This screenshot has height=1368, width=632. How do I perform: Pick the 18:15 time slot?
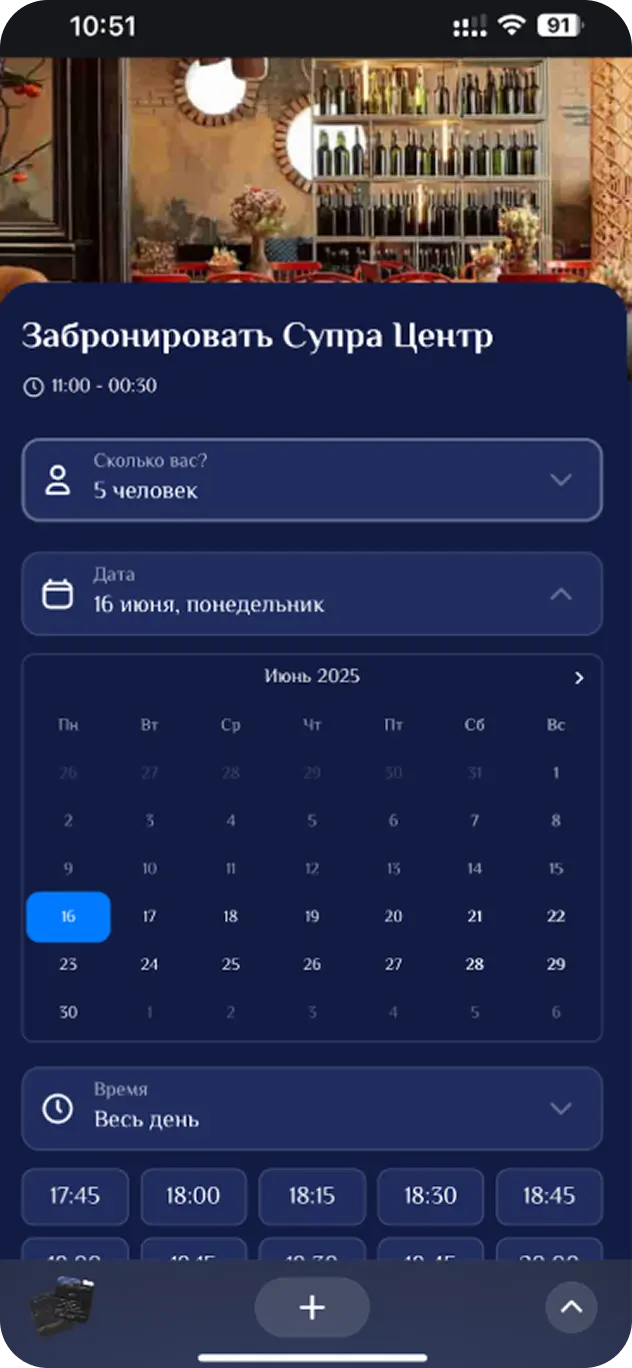tap(312, 1196)
